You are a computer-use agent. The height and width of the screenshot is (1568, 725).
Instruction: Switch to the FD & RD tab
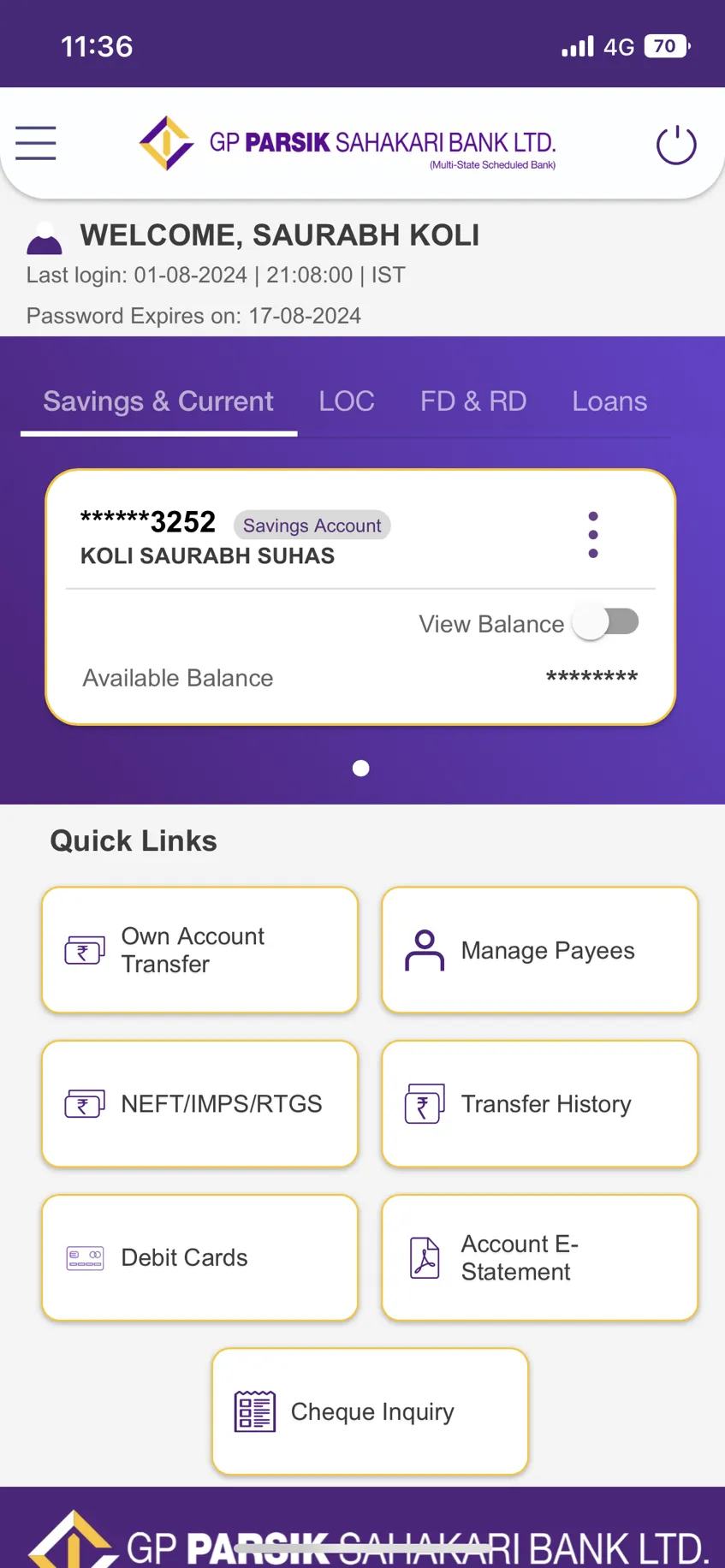[x=473, y=401]
